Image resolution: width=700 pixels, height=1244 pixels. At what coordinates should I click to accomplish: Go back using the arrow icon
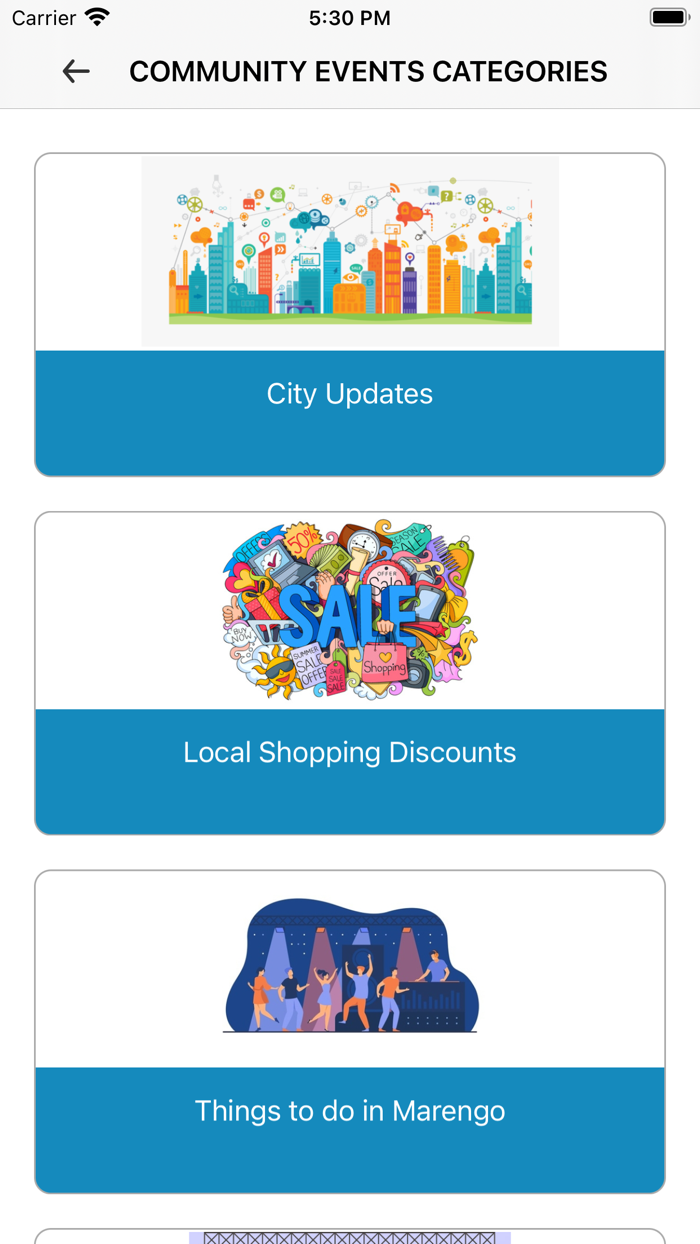point(76,71)
